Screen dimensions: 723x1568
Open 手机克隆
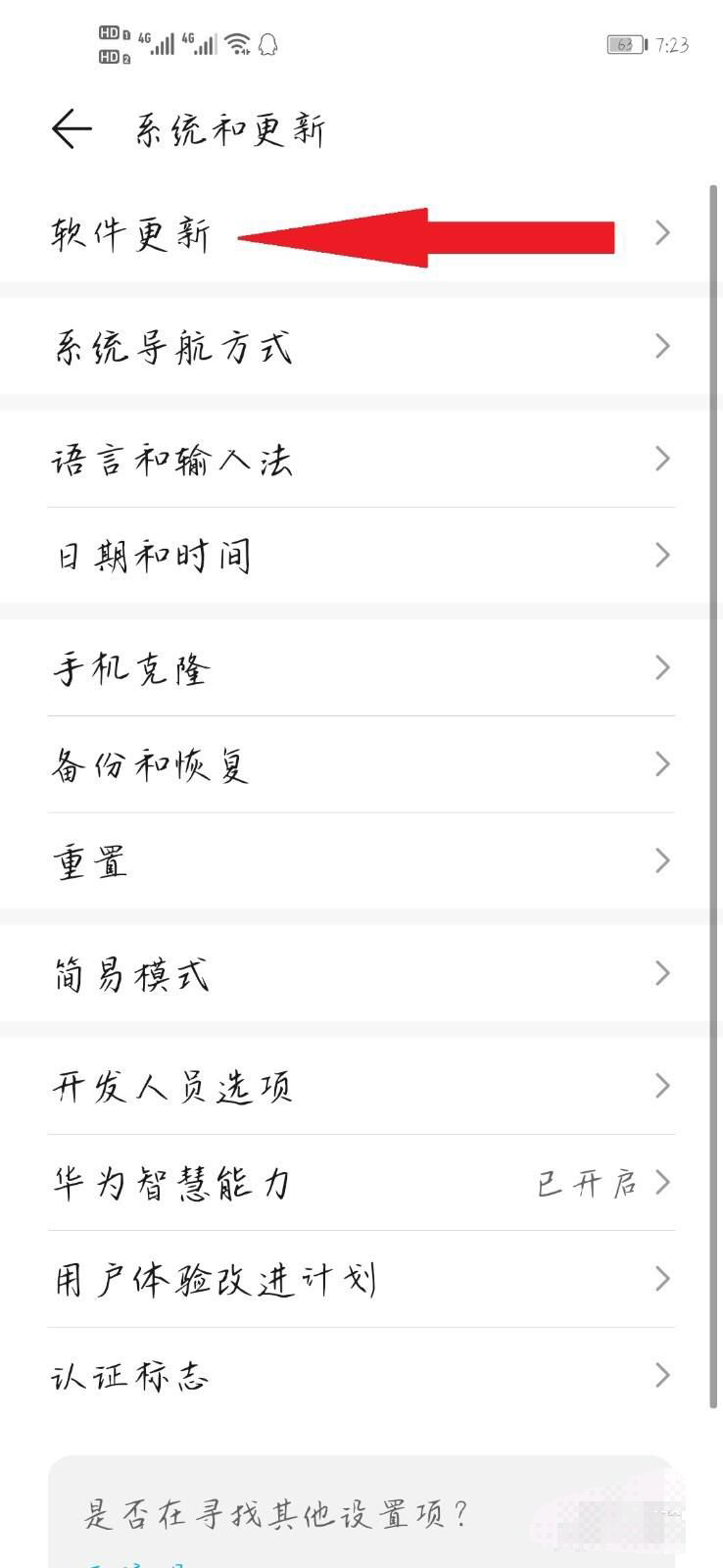coord(131,668)
